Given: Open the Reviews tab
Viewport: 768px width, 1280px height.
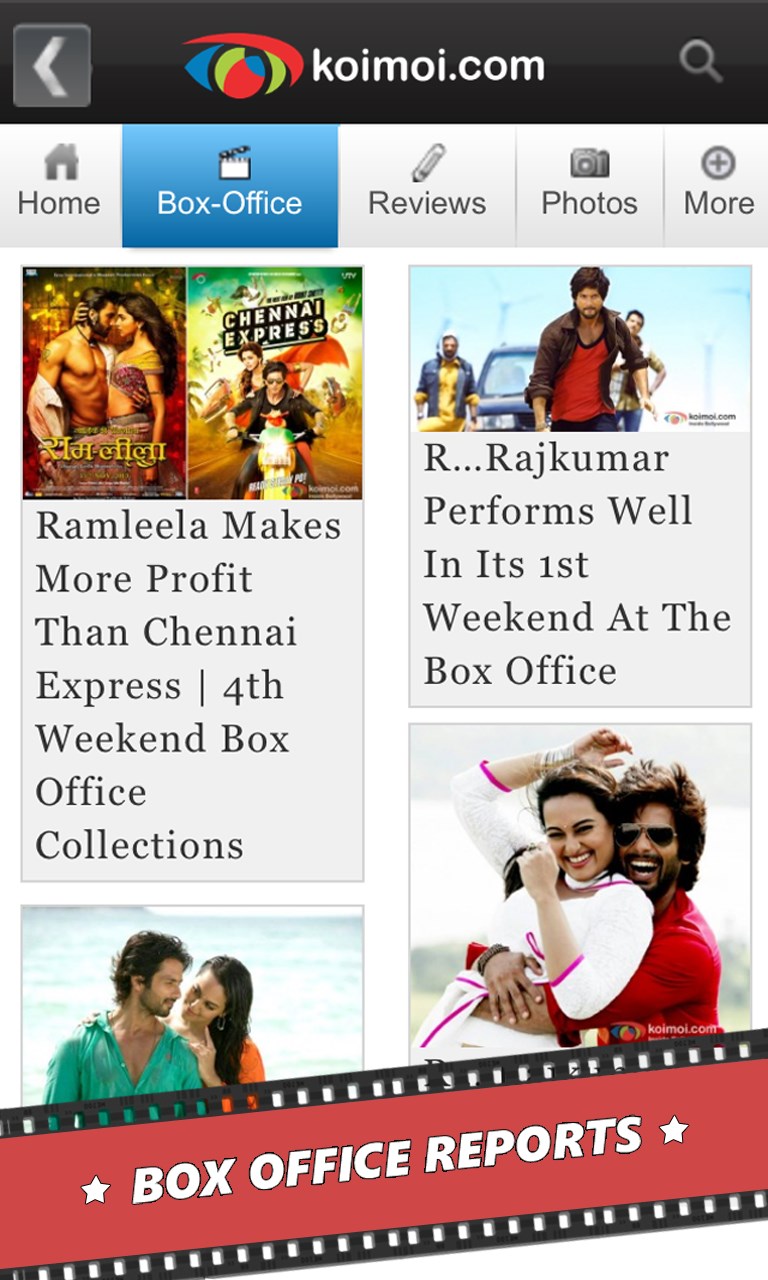Looking at the screenshot, I should point(427,186).
